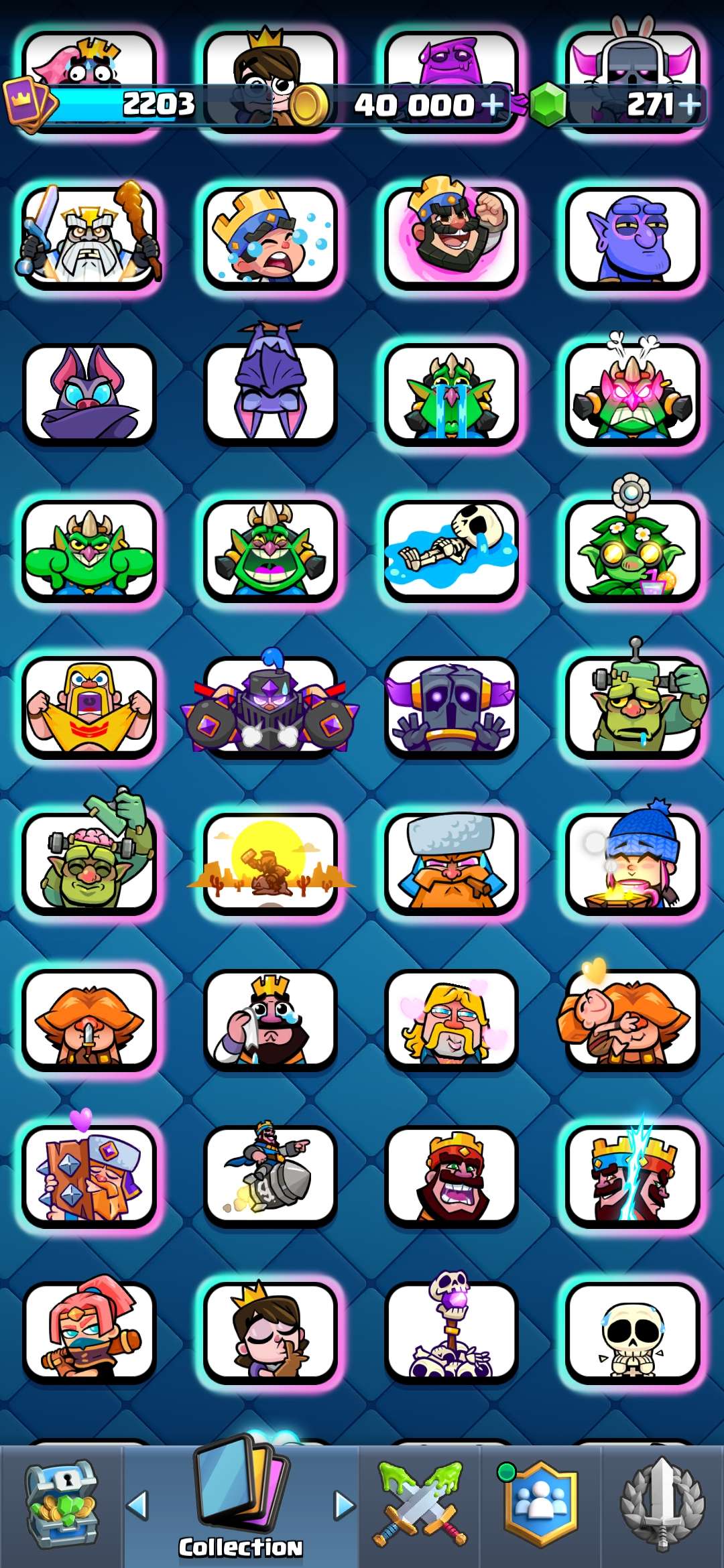Viewport: 724px width, 1568px height.
Task: Tap the right arrow beside Collection
Action: coord(345,1505)
